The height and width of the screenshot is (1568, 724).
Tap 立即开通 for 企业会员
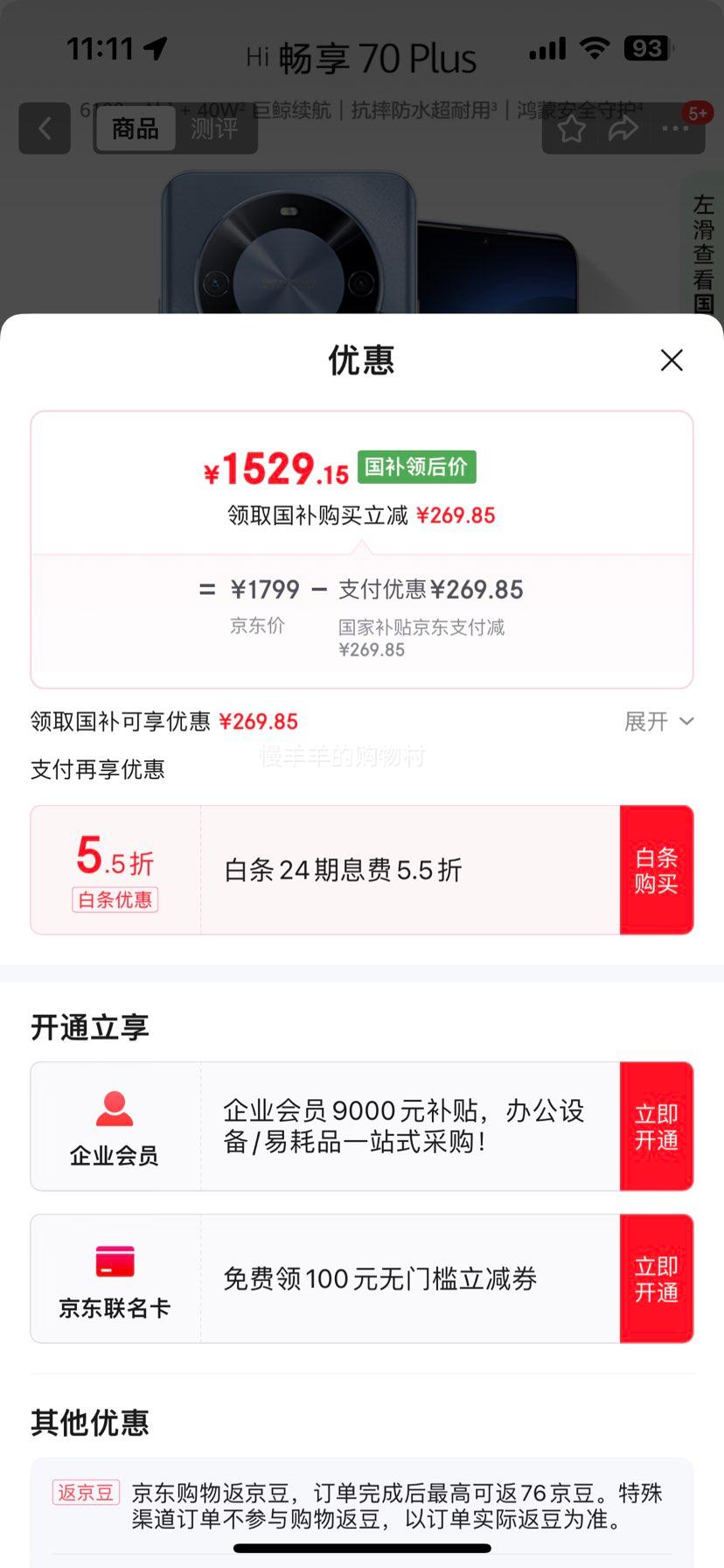pos(657,1127)
